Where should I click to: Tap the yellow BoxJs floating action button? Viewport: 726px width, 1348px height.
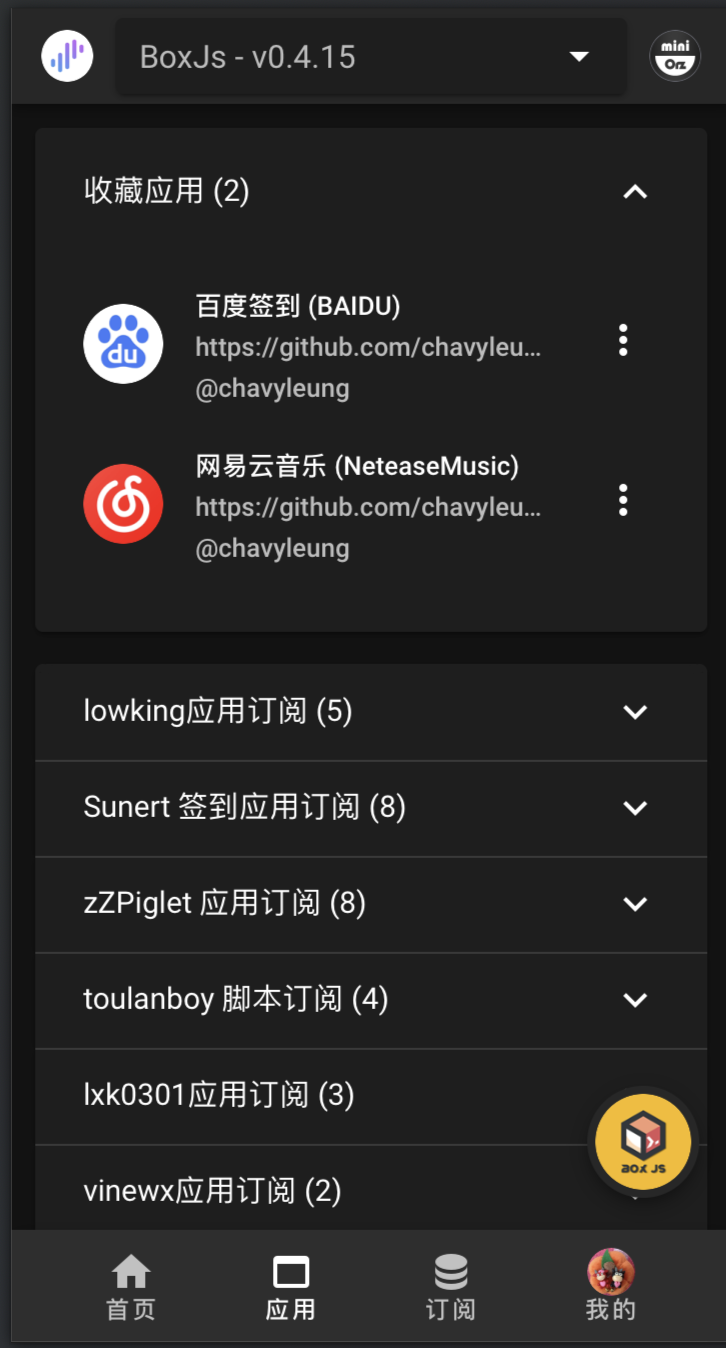tap(643, 1141)
